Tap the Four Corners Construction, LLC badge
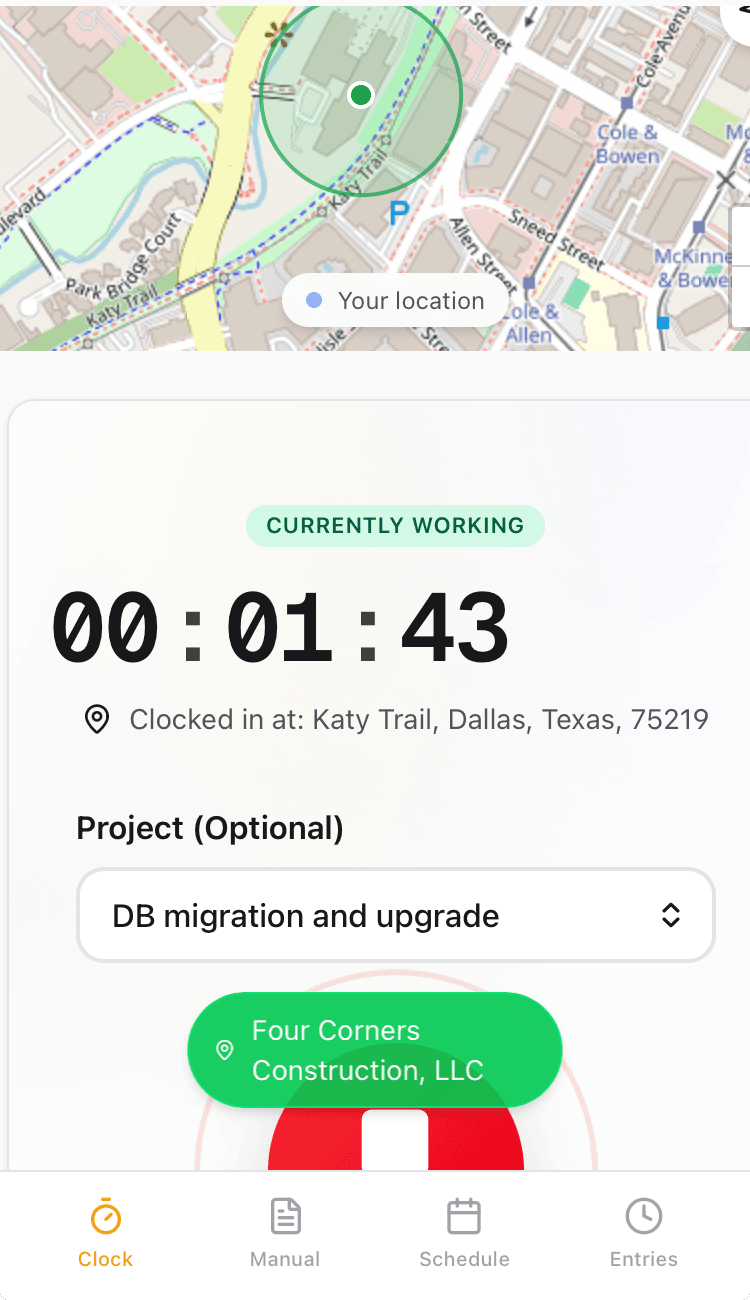 374,1049
